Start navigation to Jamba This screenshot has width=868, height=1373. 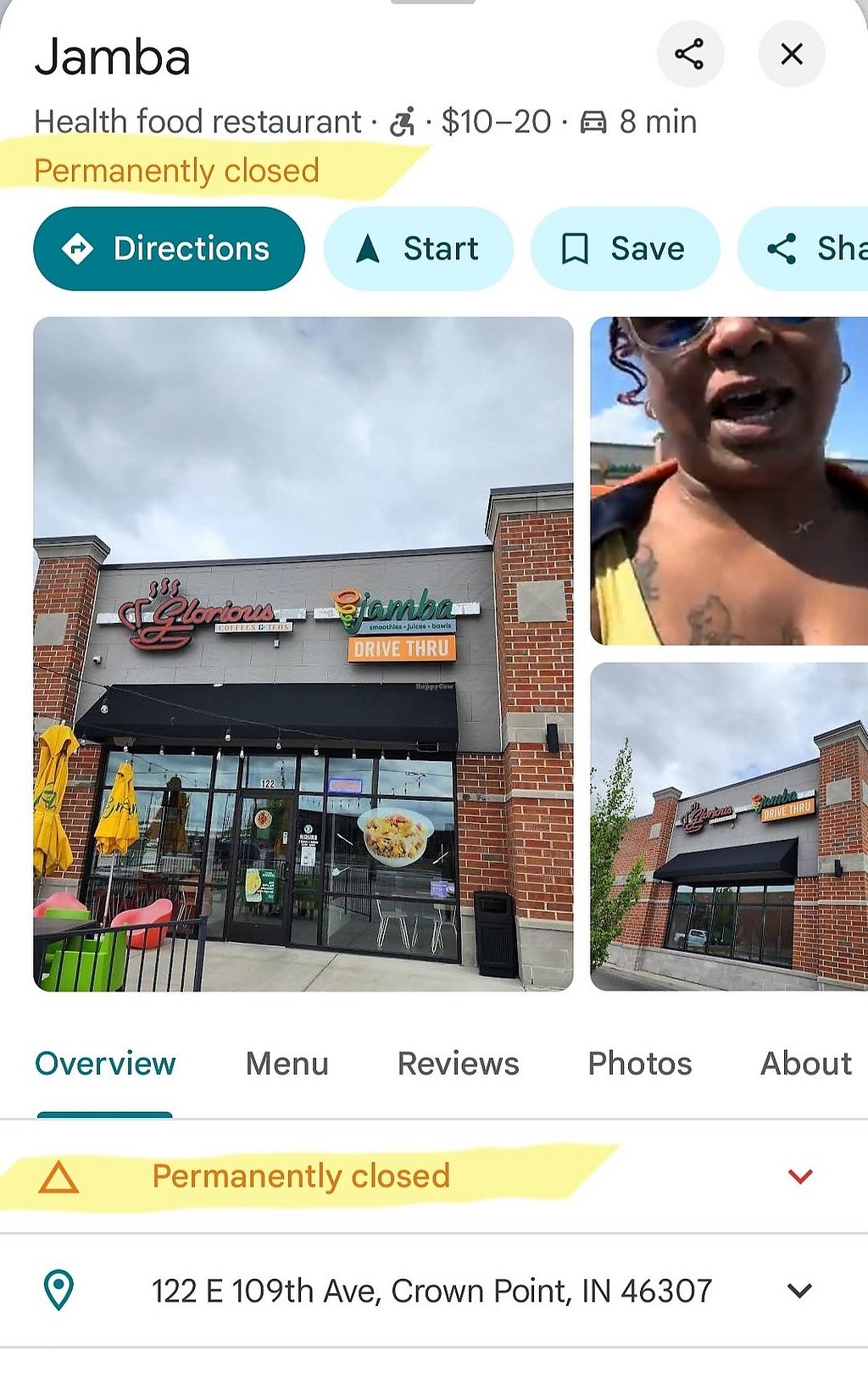point(418,249)
